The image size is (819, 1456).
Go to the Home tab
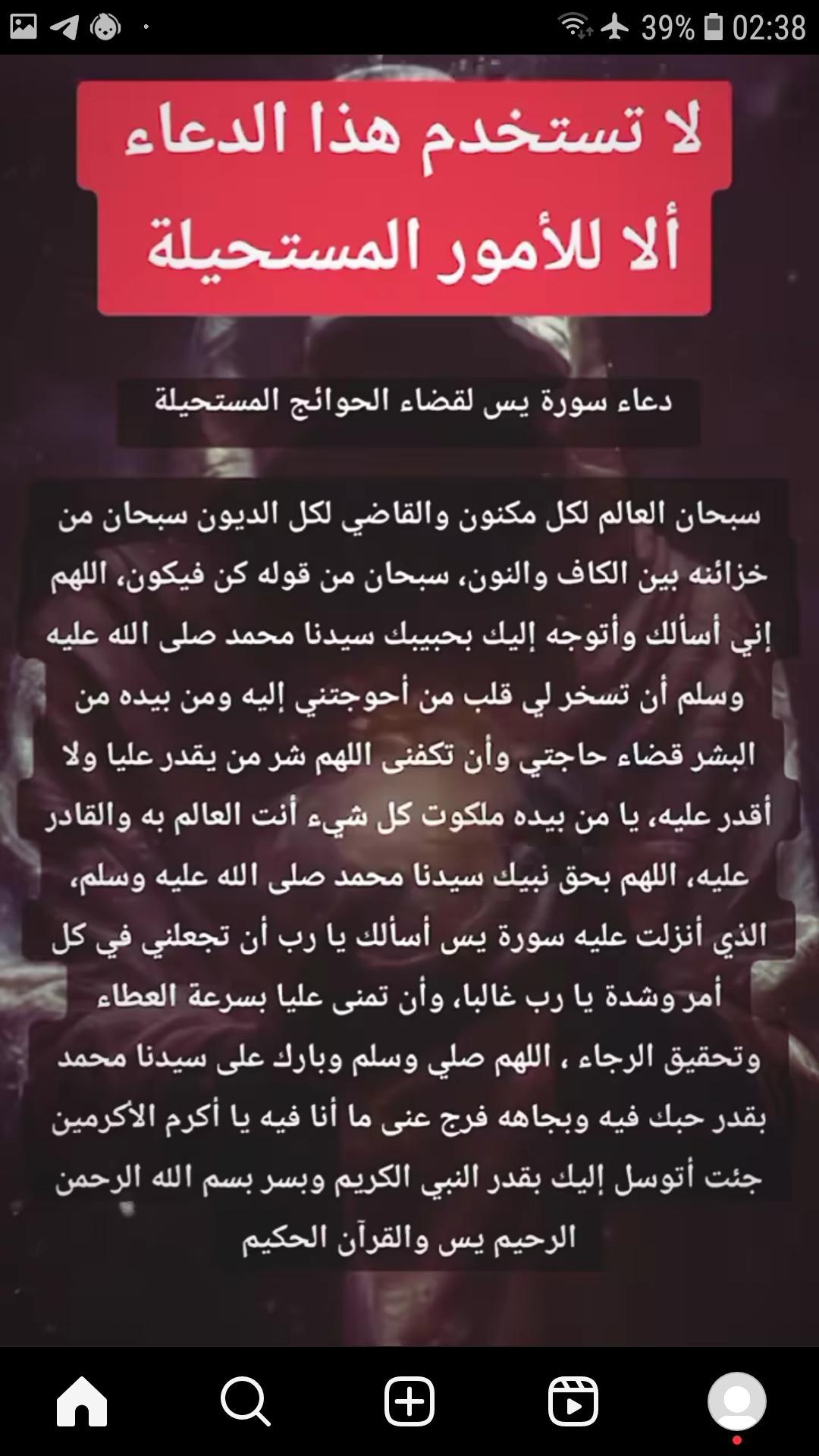[82, 1401]
